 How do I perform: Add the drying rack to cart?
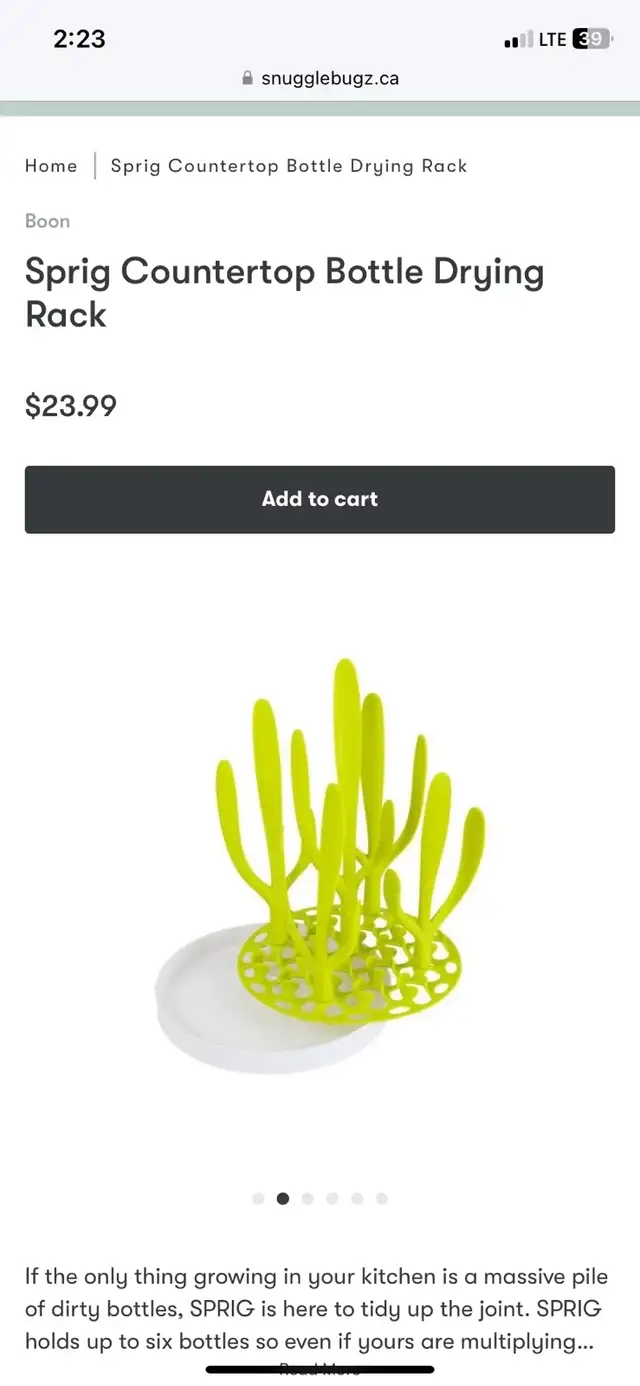320,499
